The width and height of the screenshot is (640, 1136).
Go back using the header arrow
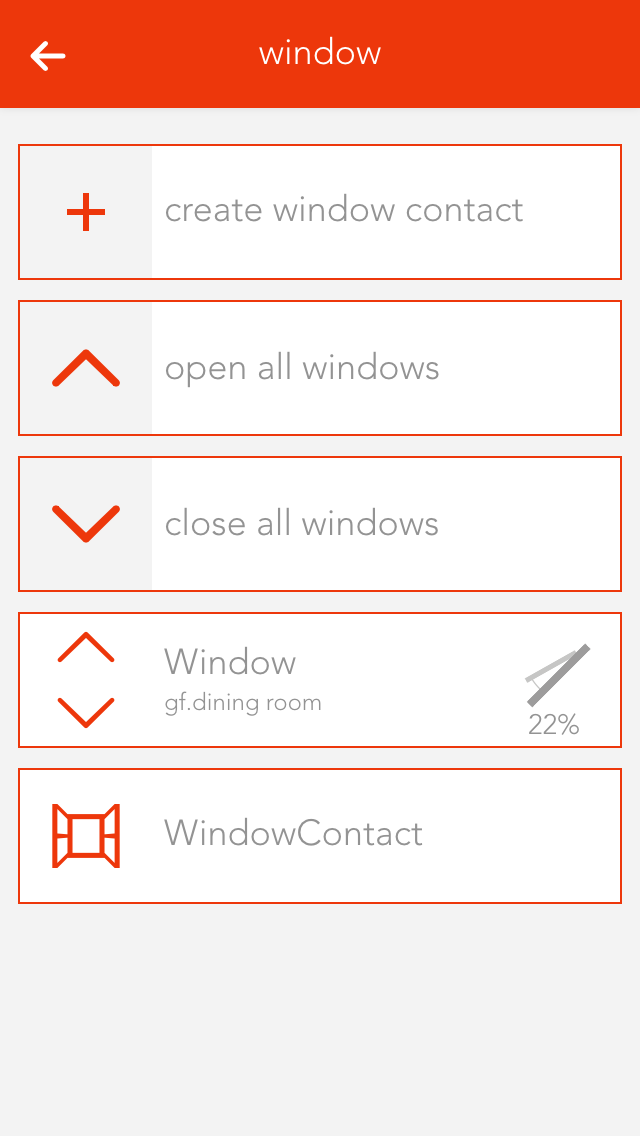coord(48,55)
